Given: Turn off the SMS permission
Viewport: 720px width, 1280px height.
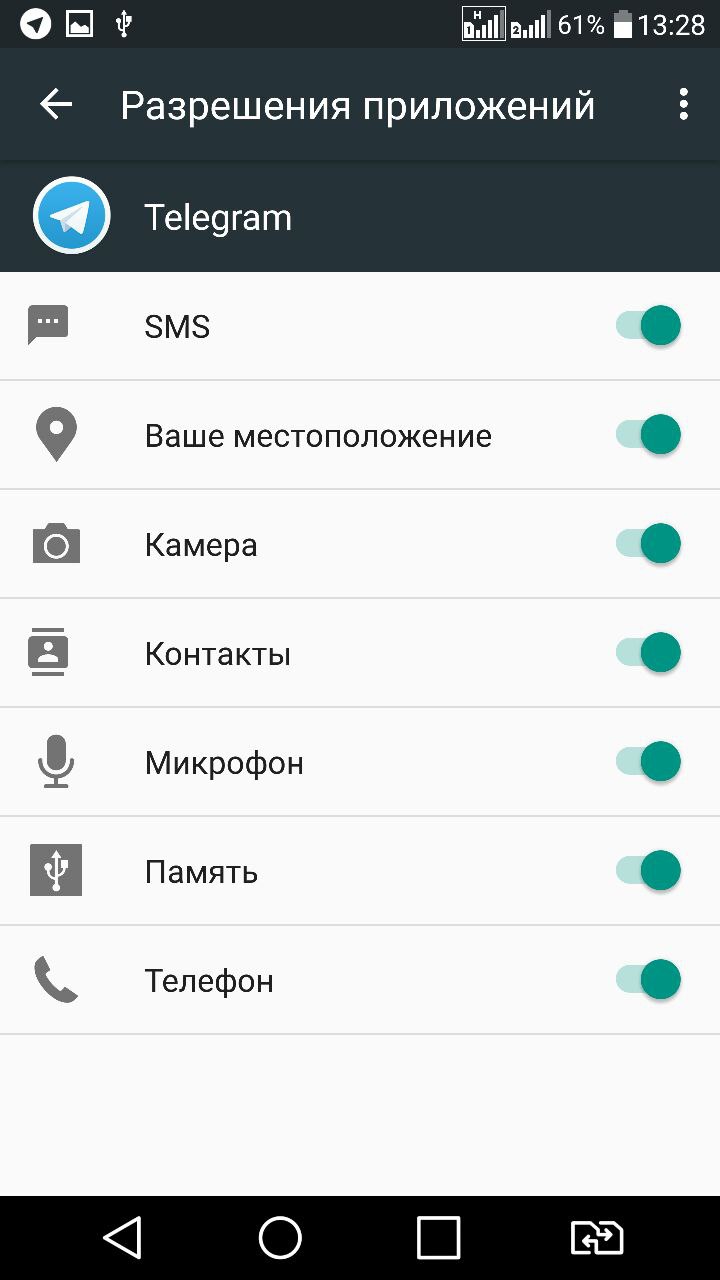Looking at the screenshot, I should 649,326.
